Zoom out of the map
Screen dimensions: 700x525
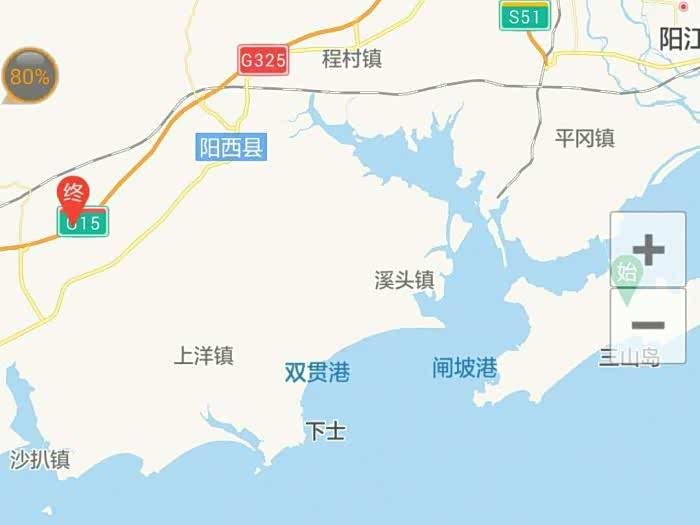point(648,325)
